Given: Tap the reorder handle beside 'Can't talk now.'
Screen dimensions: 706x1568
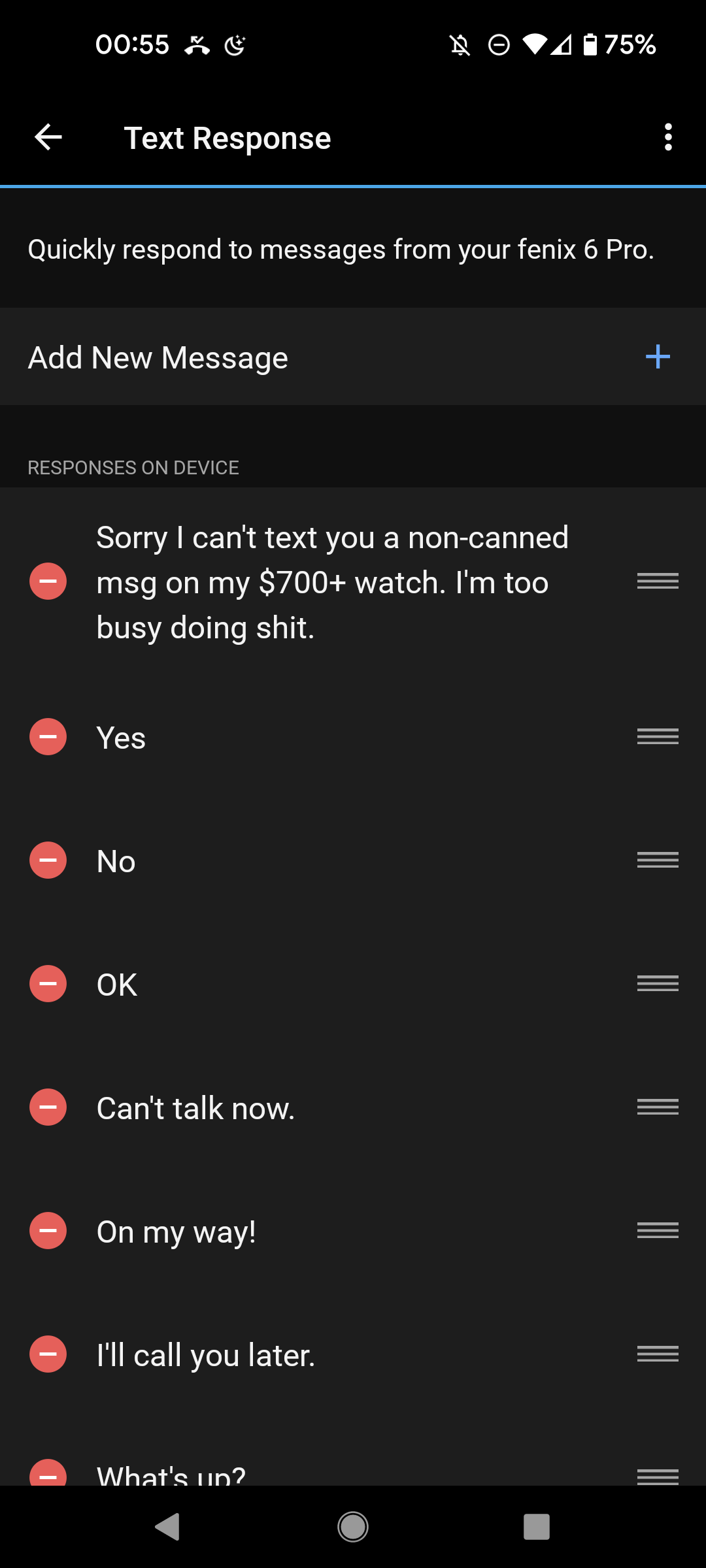Looking at the screenshot, I should (658, 1107).
